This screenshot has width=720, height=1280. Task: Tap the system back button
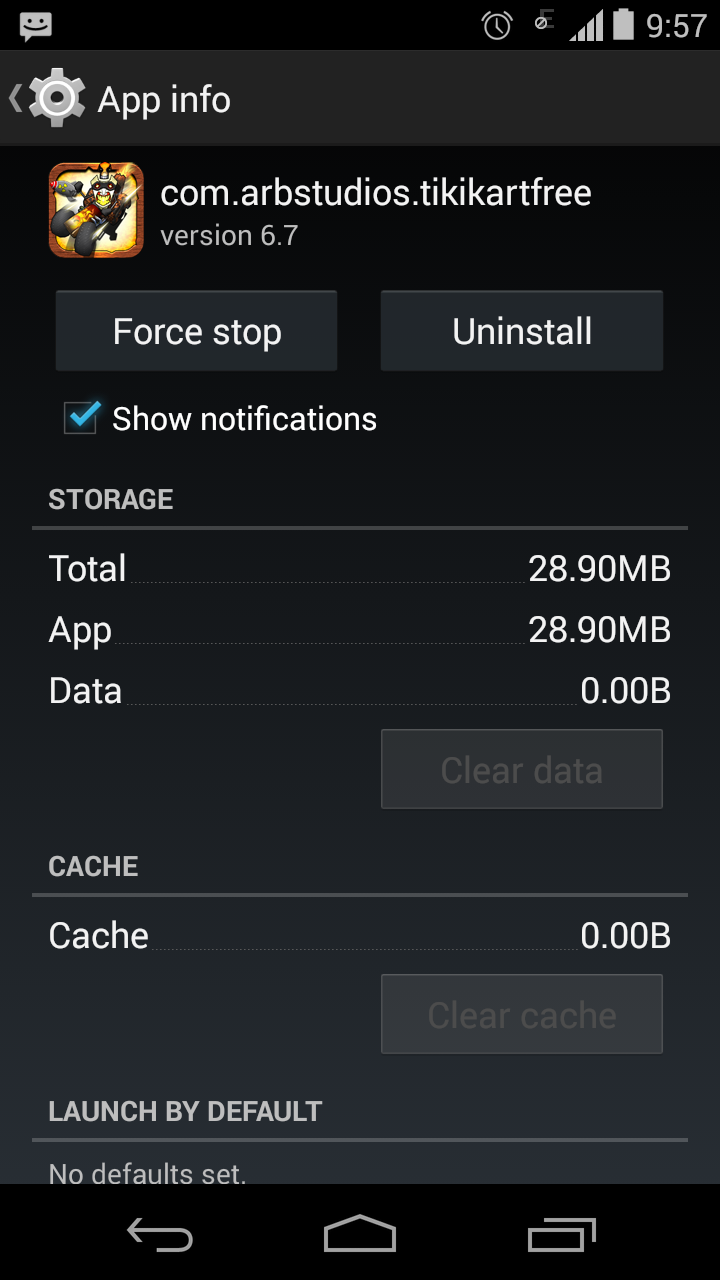[160, 1234]
